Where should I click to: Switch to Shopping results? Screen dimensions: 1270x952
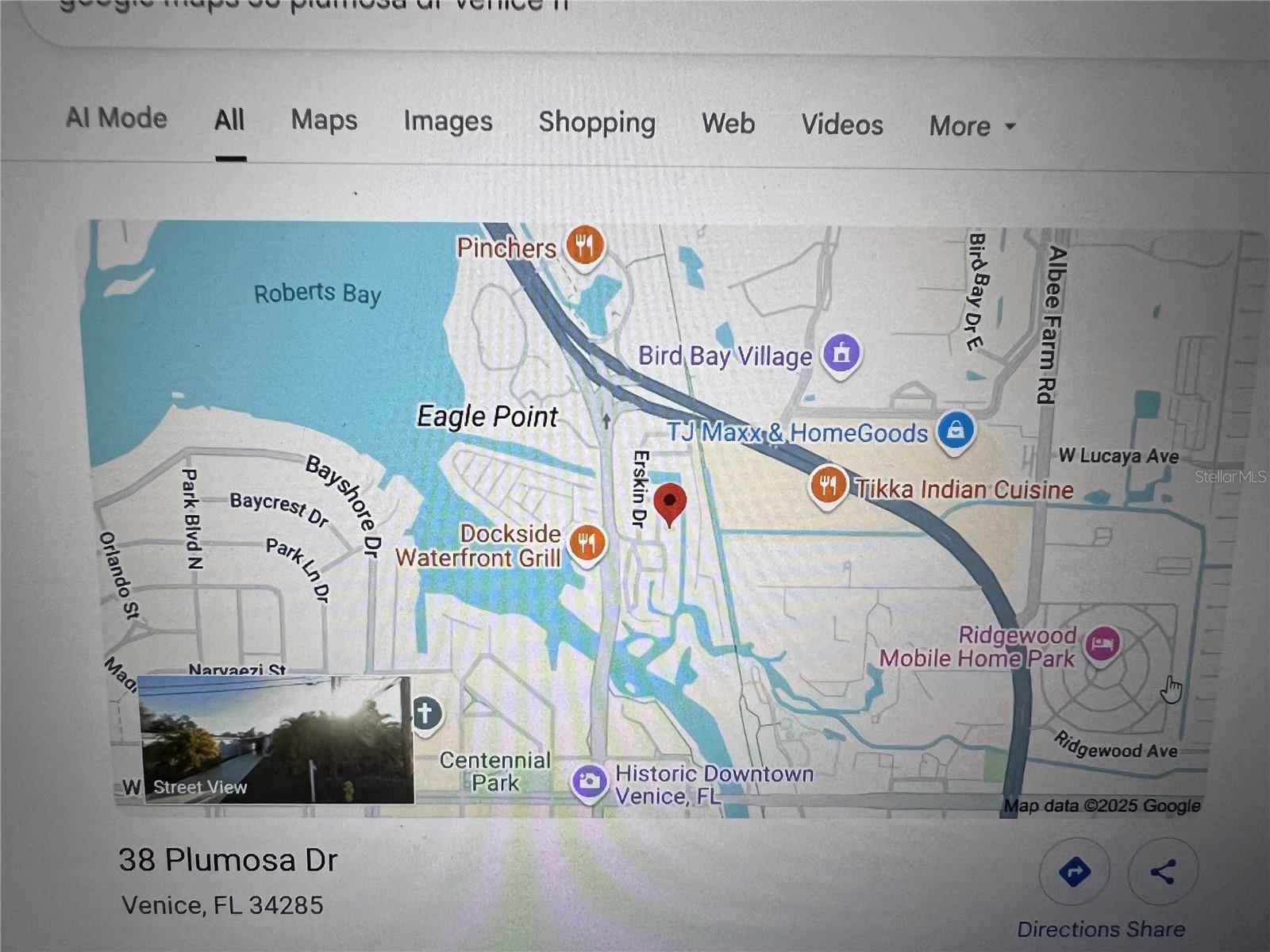coord(597,123)
